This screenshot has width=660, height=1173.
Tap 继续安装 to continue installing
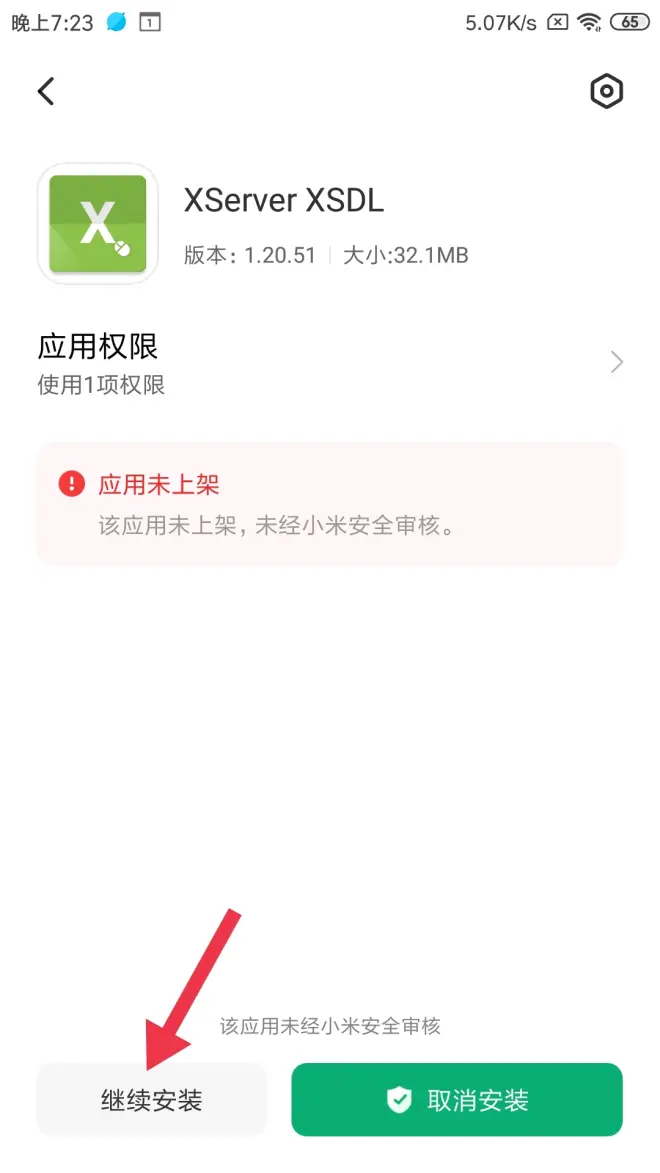pyautogui.click(x=152, y=1100)
